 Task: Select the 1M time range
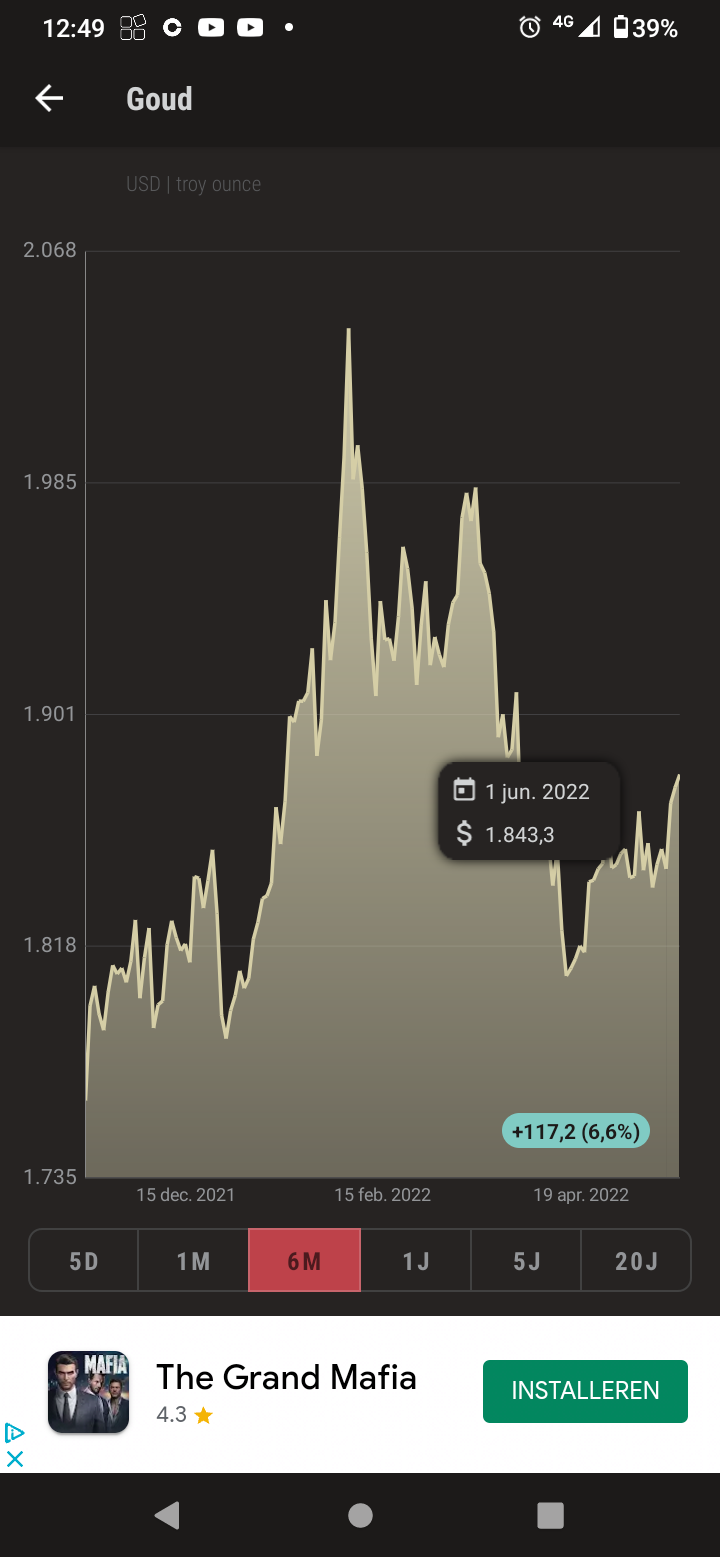(193, 1261)
